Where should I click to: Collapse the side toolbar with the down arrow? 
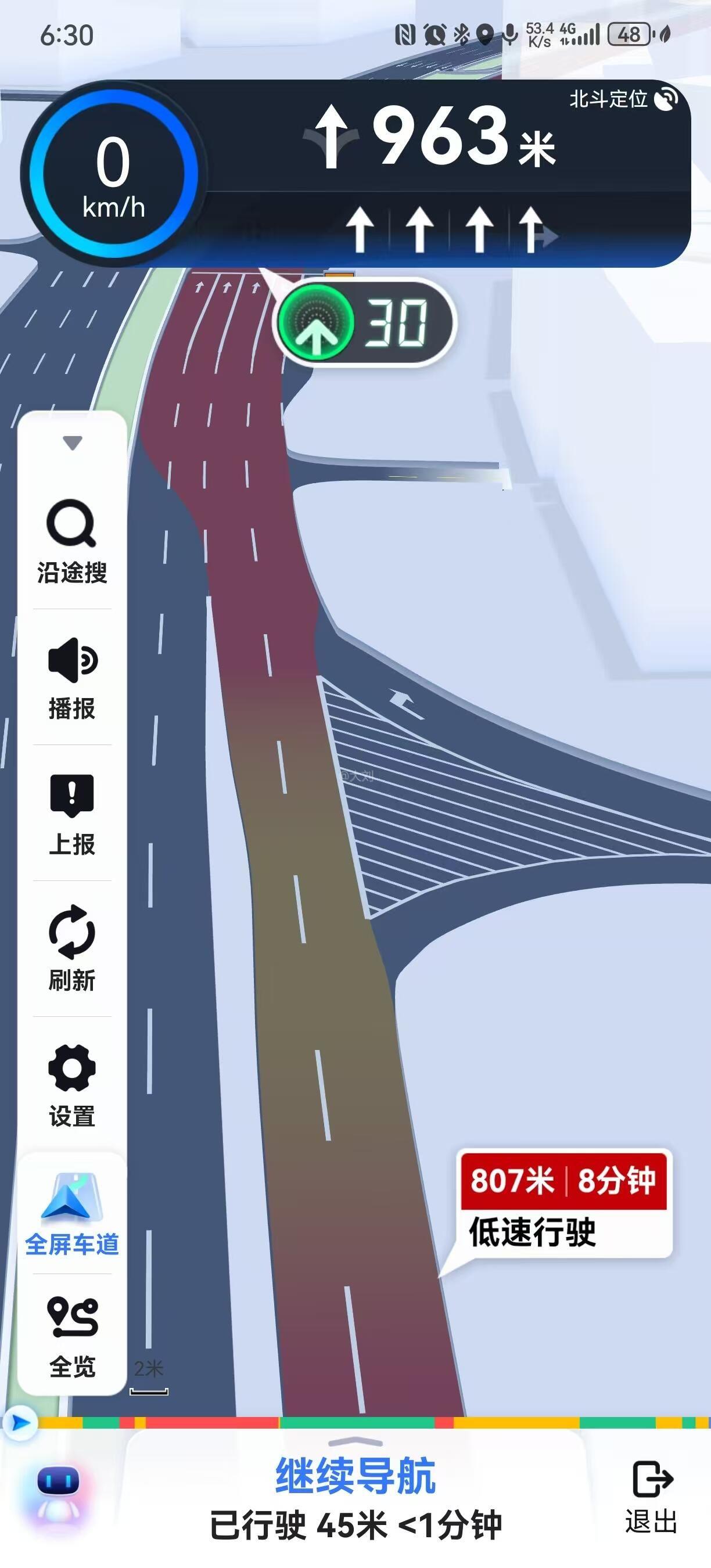point(73,443)
